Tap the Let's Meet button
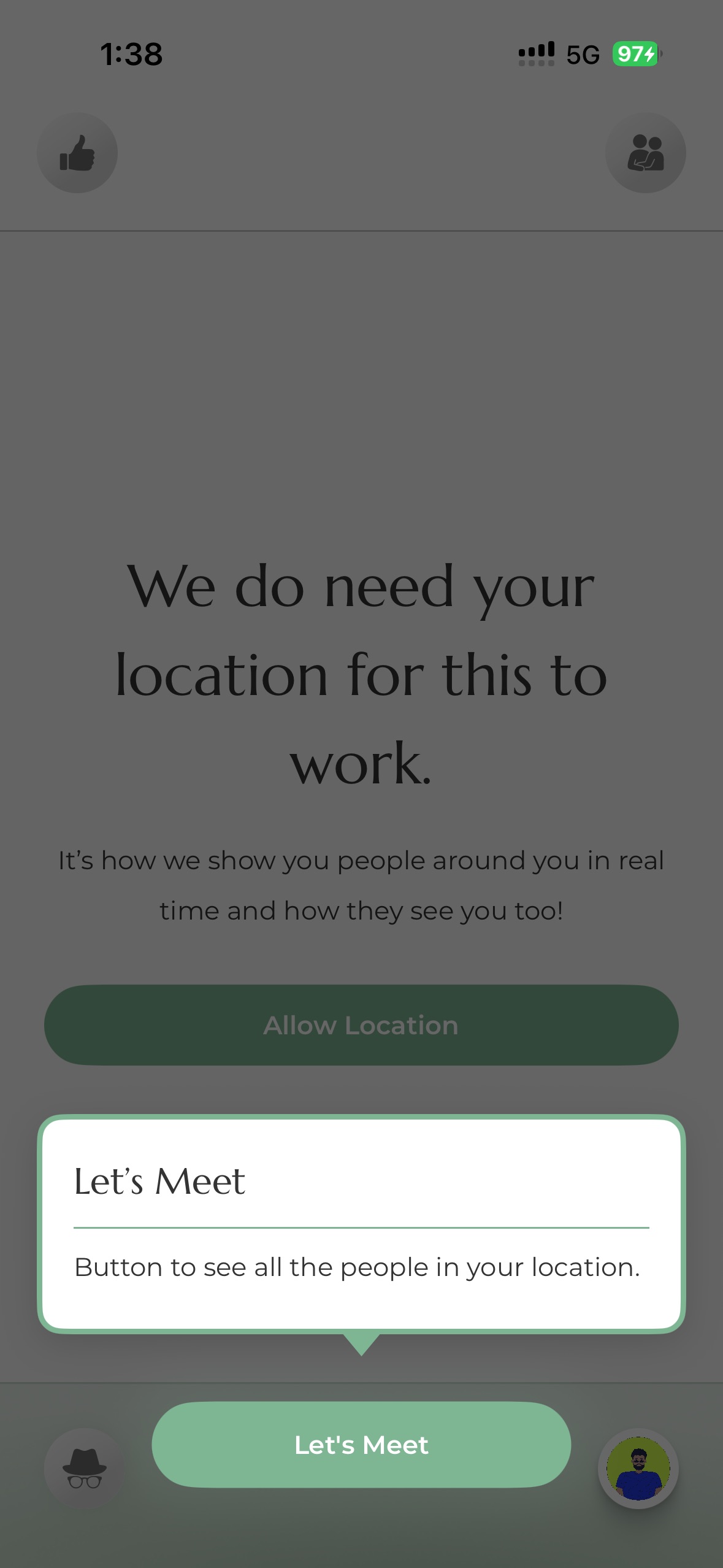The height and width of the screenshot is (1568, 723). (x=361, y=1445)
